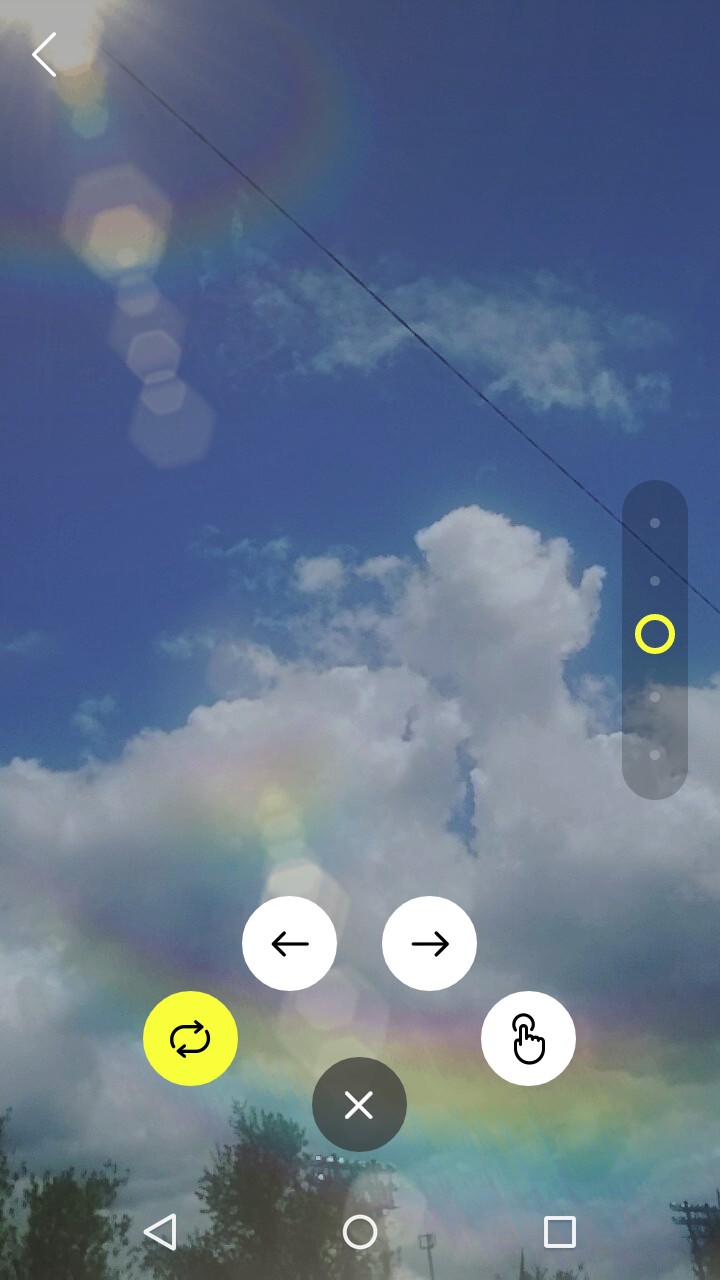720x1280 pixels.
Task: Go back using the top-left arrow
Action: pos(44,54)
